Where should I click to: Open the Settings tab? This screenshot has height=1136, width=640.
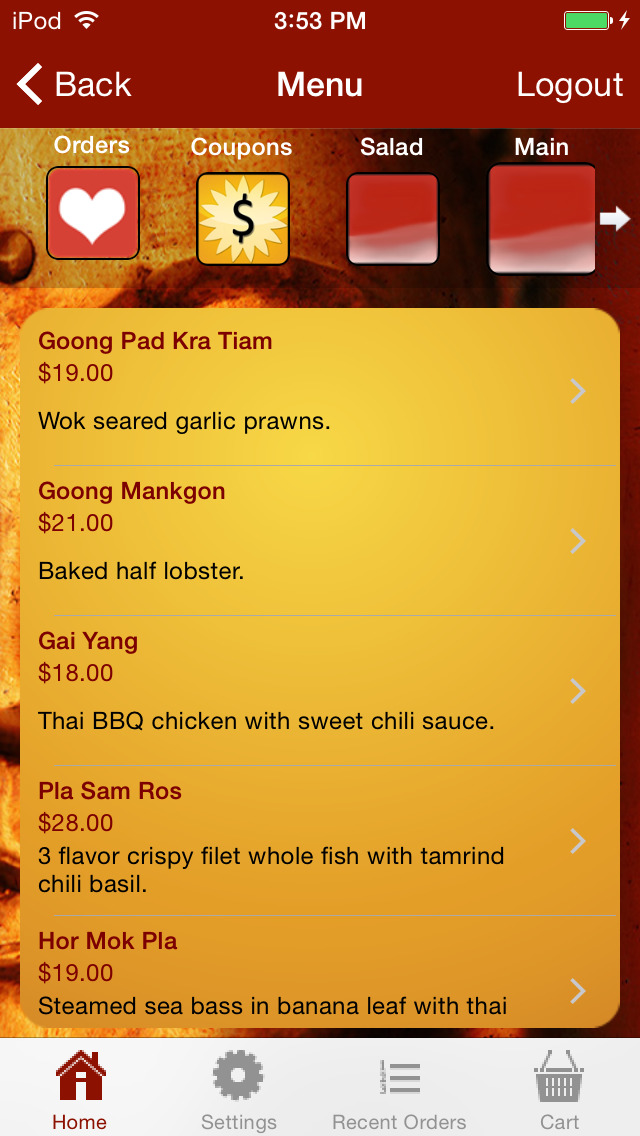coord(239,1090)
